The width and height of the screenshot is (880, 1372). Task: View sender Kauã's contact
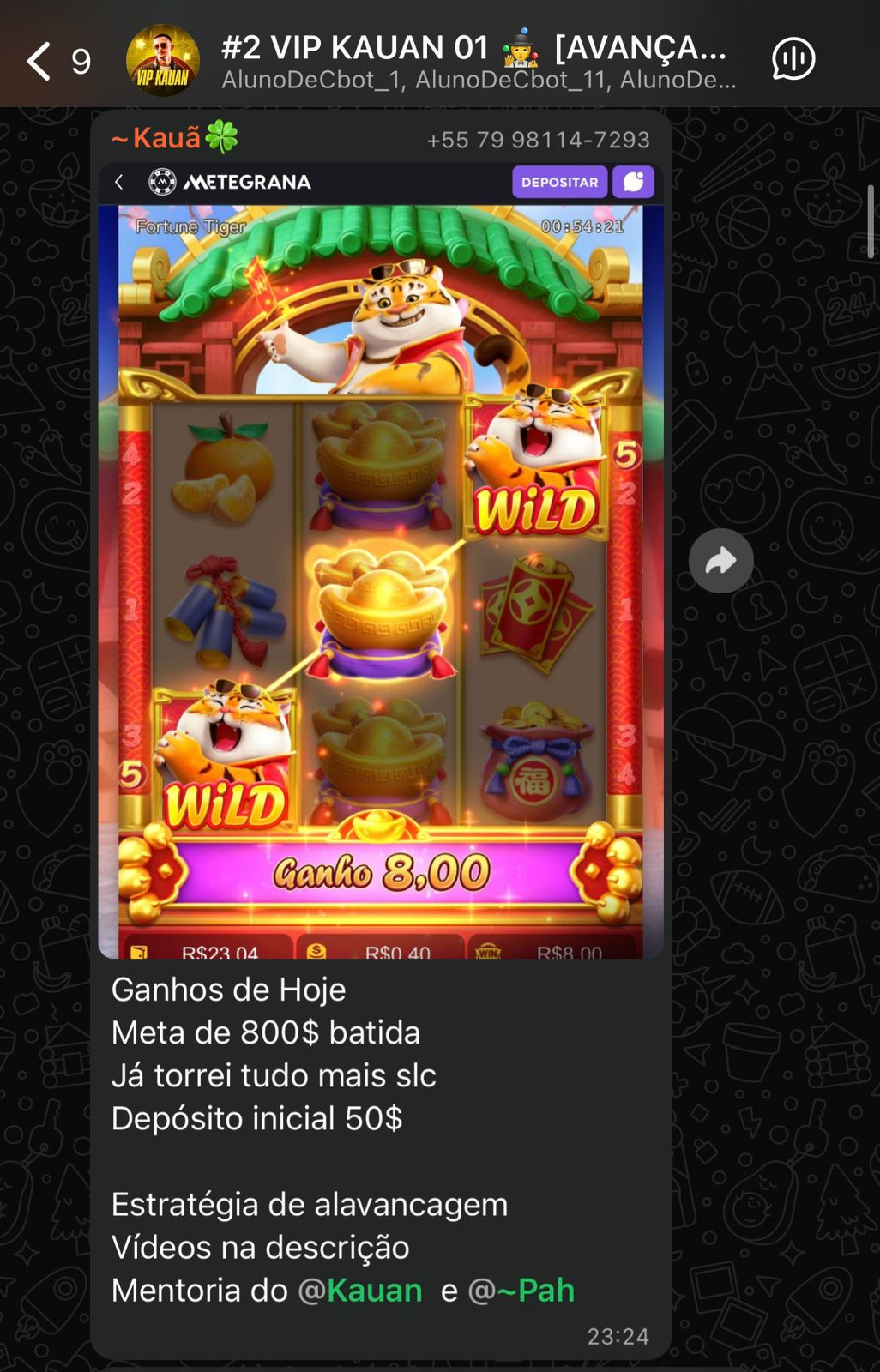pos(167,138)
